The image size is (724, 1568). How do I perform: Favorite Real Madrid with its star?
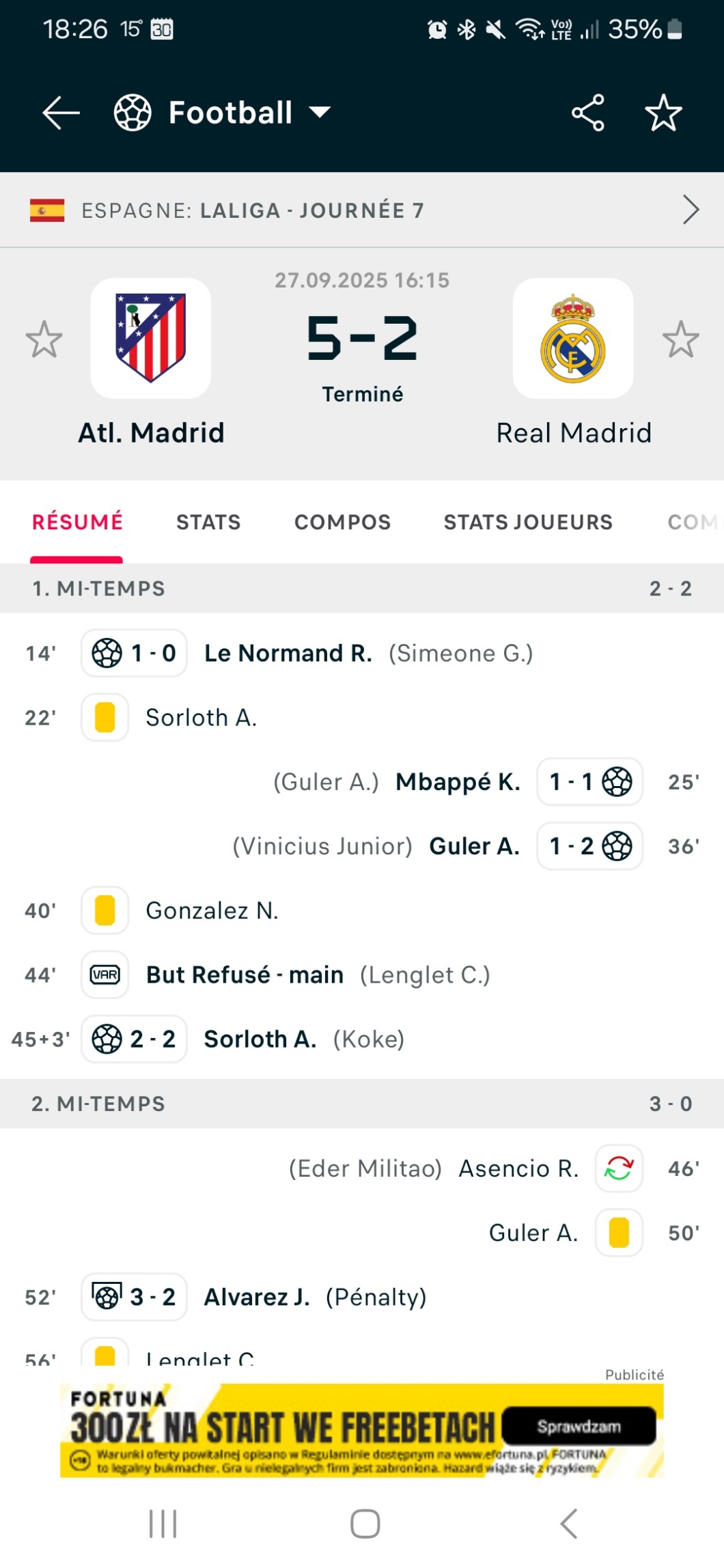coord(680,339)
